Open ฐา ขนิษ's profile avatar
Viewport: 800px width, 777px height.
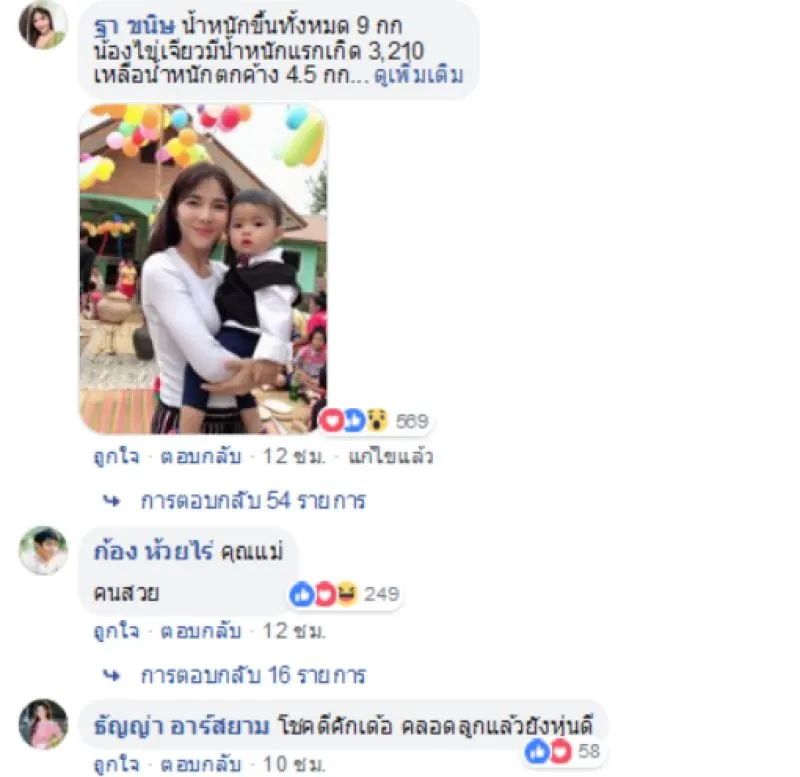click(43, 24)
